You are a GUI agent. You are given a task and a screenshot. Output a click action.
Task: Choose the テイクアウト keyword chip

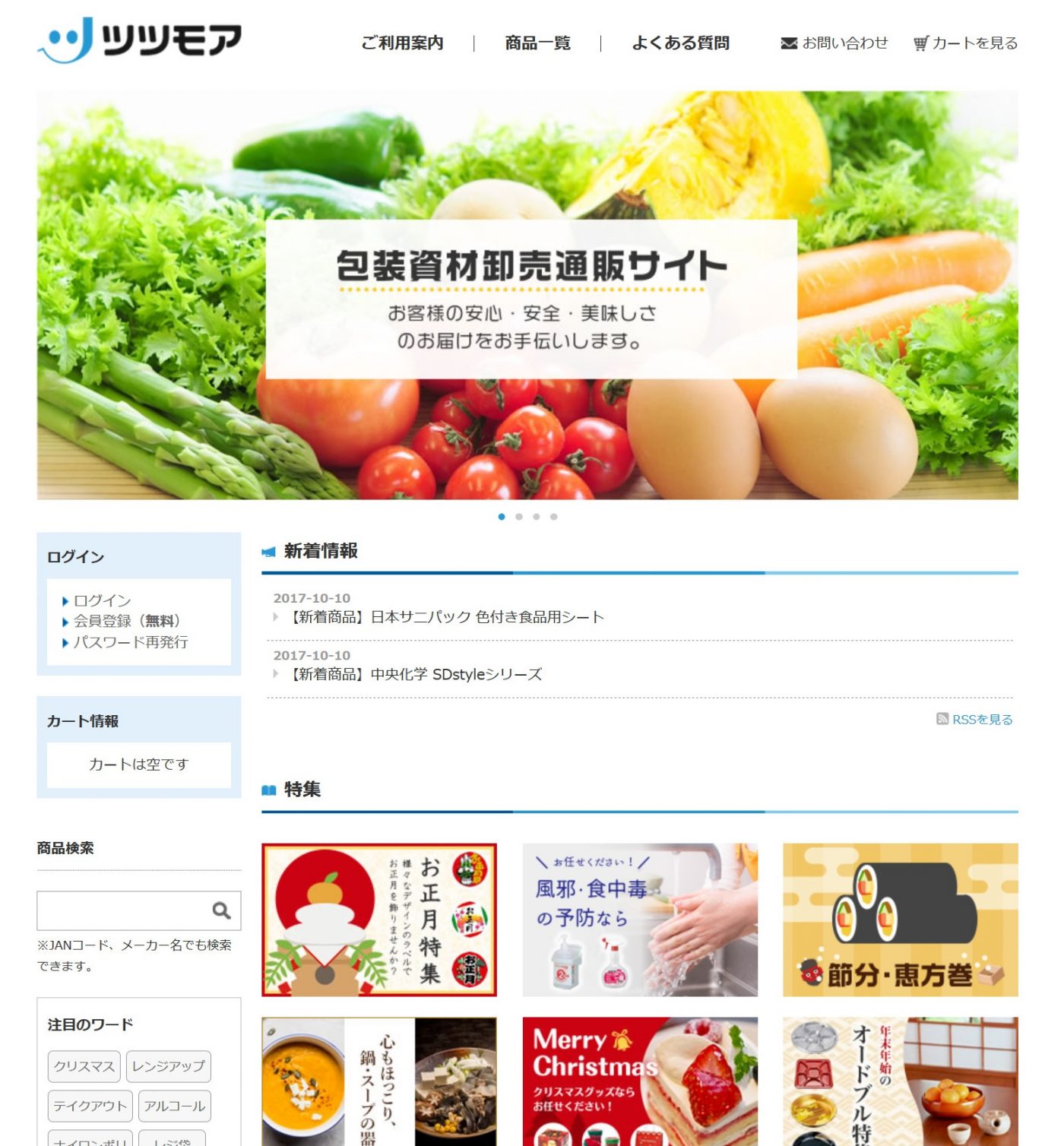pos(90,1106)
